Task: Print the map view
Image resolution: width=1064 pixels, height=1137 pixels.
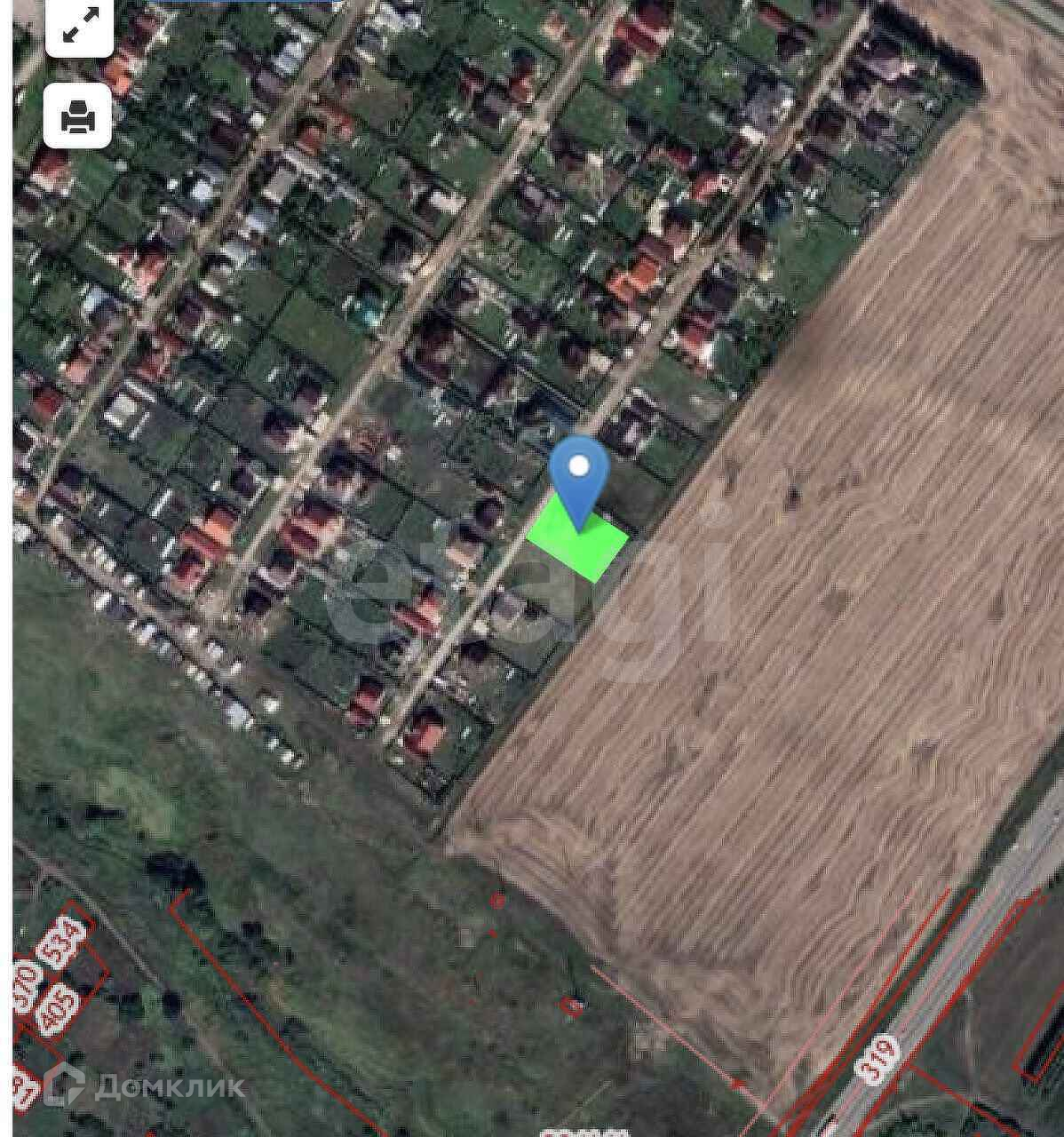Action: pyautogui.click(x=78, y=115)
